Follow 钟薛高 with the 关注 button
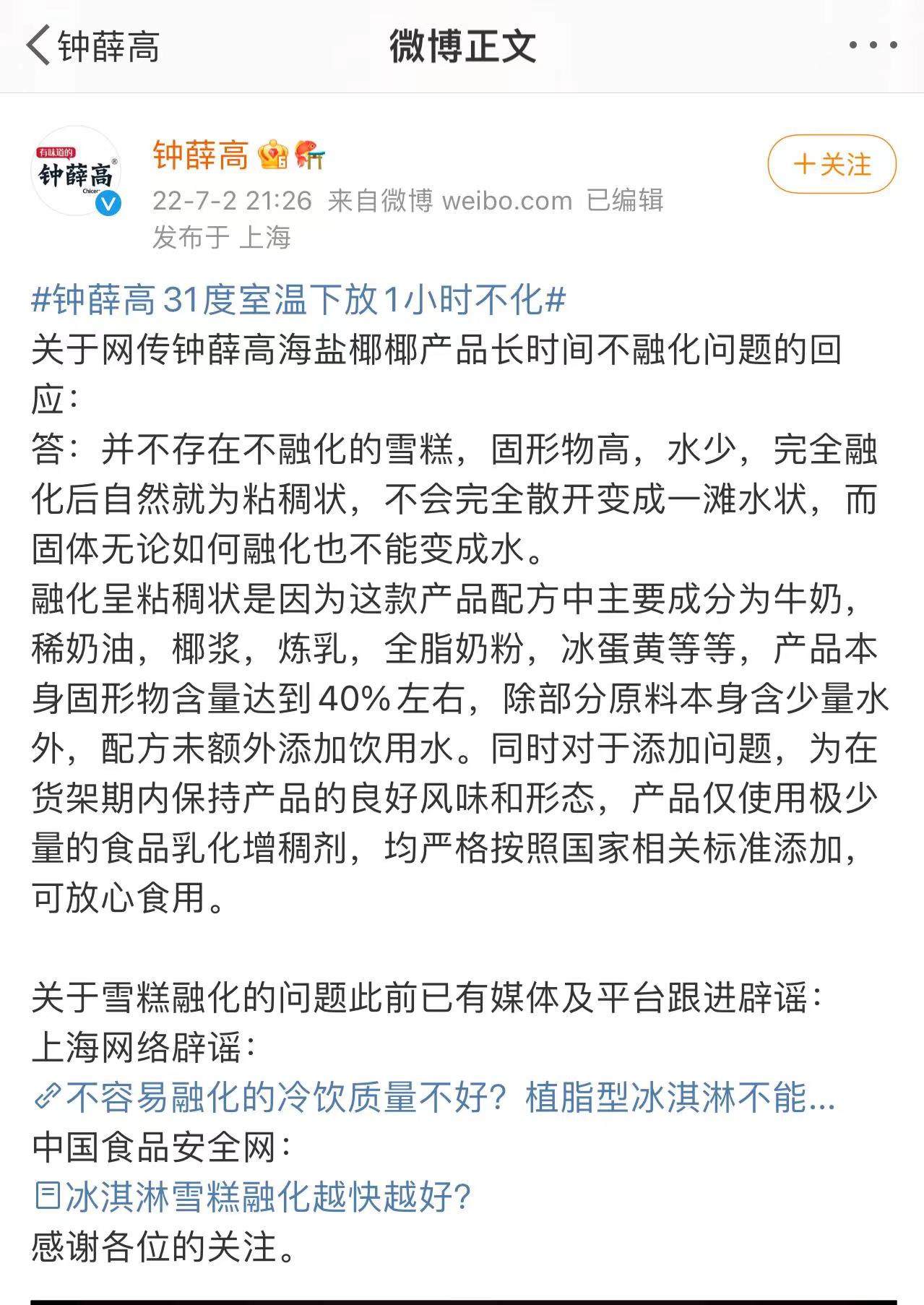This screenshot has width=924, height=1305. point(832,164)
